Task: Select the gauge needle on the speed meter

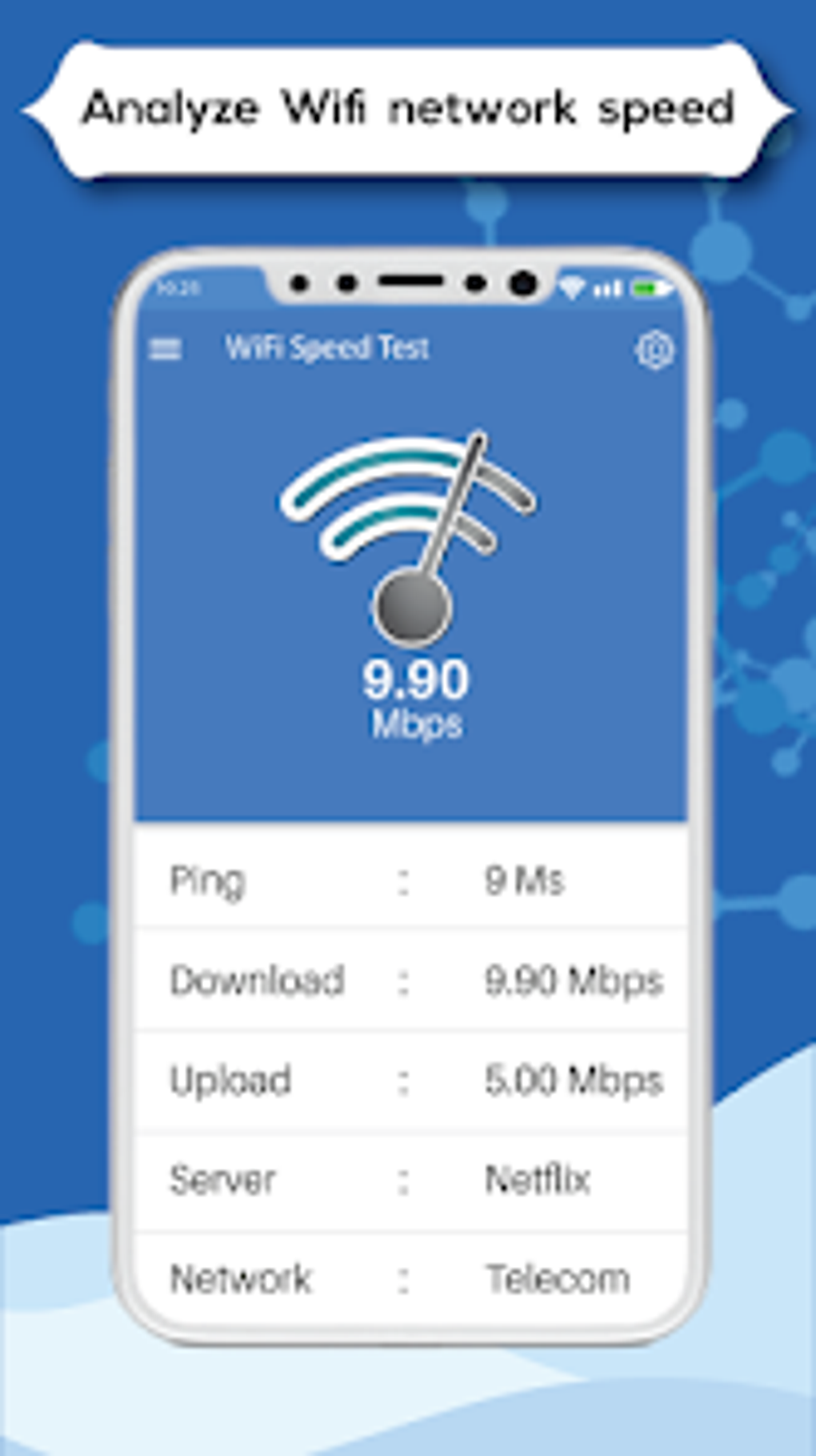Action: tap(448, 512)
